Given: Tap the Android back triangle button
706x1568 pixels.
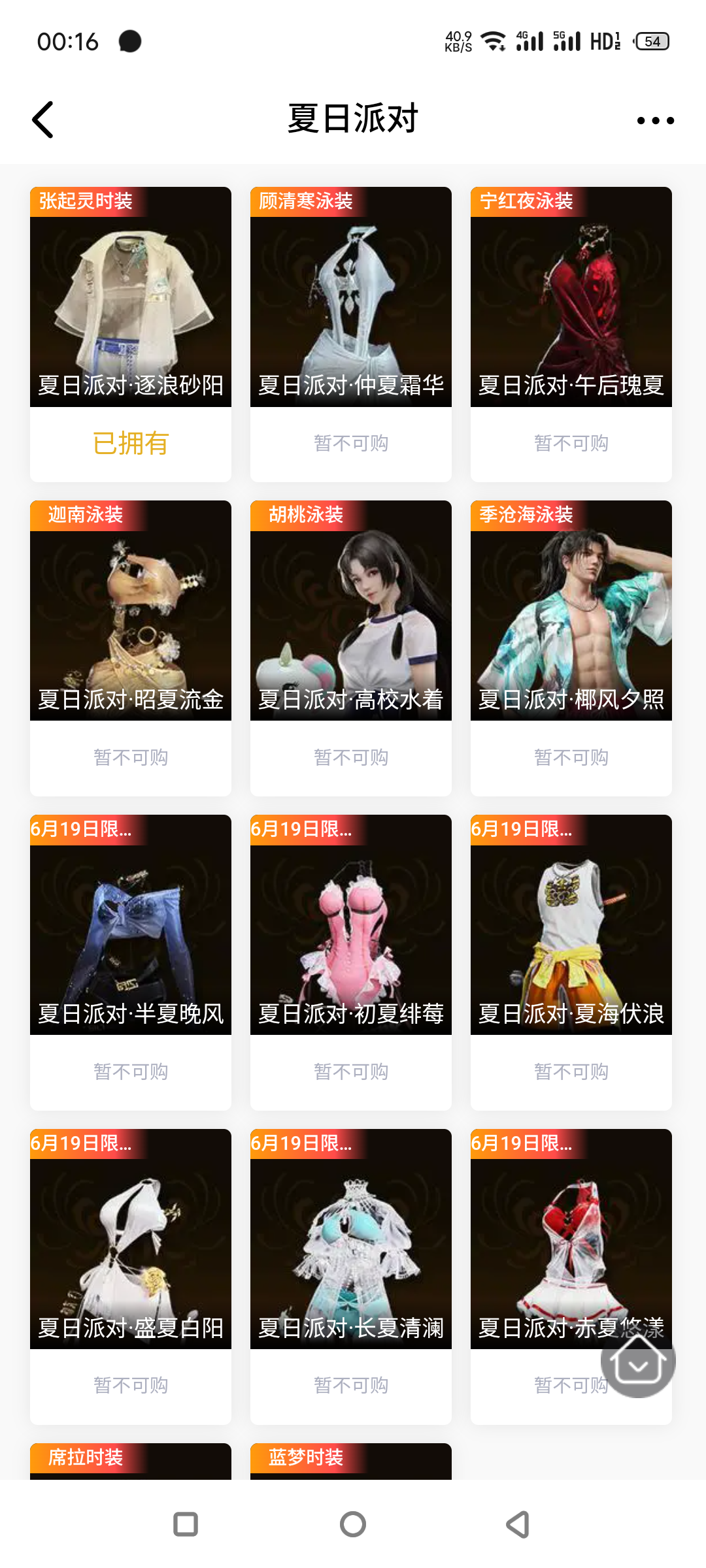Looking at the screenshot, I should pyautogui.click(x=517, y=1525).
